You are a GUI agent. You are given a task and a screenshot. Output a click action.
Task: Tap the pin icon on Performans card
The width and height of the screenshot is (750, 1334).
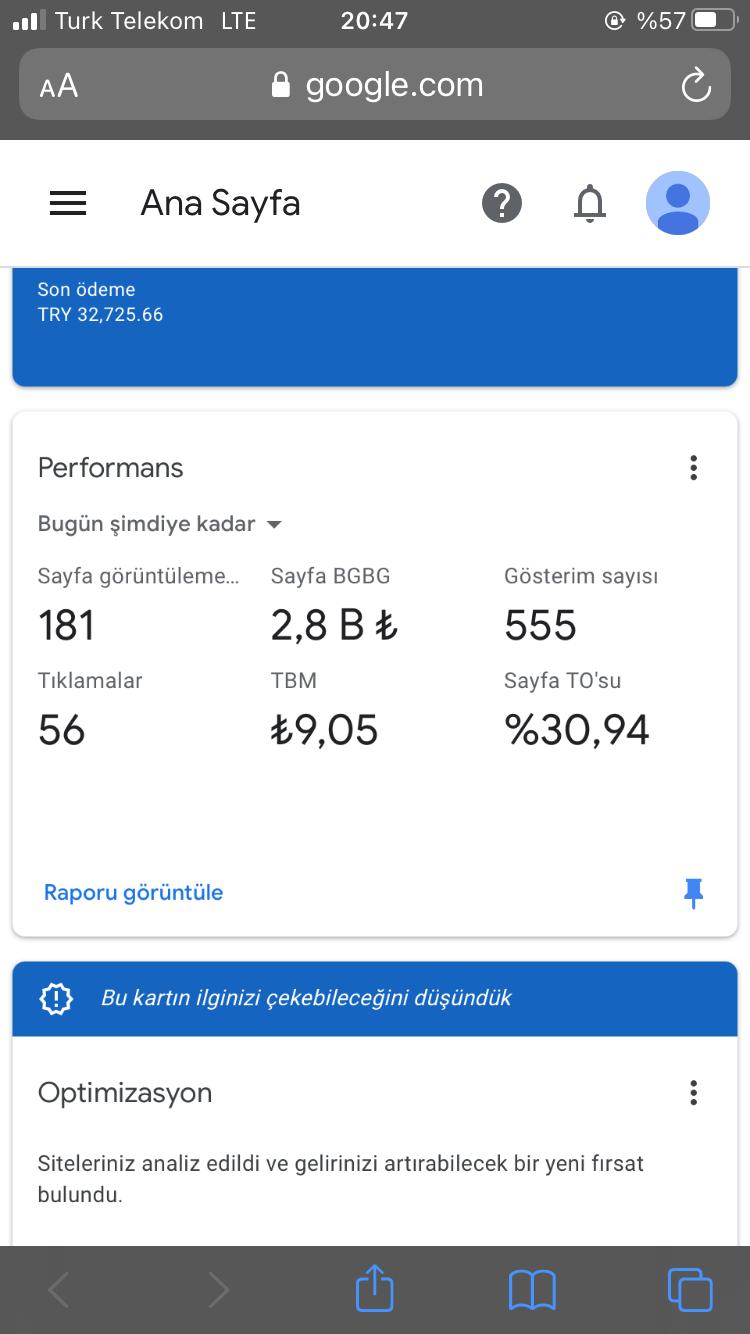693,893
